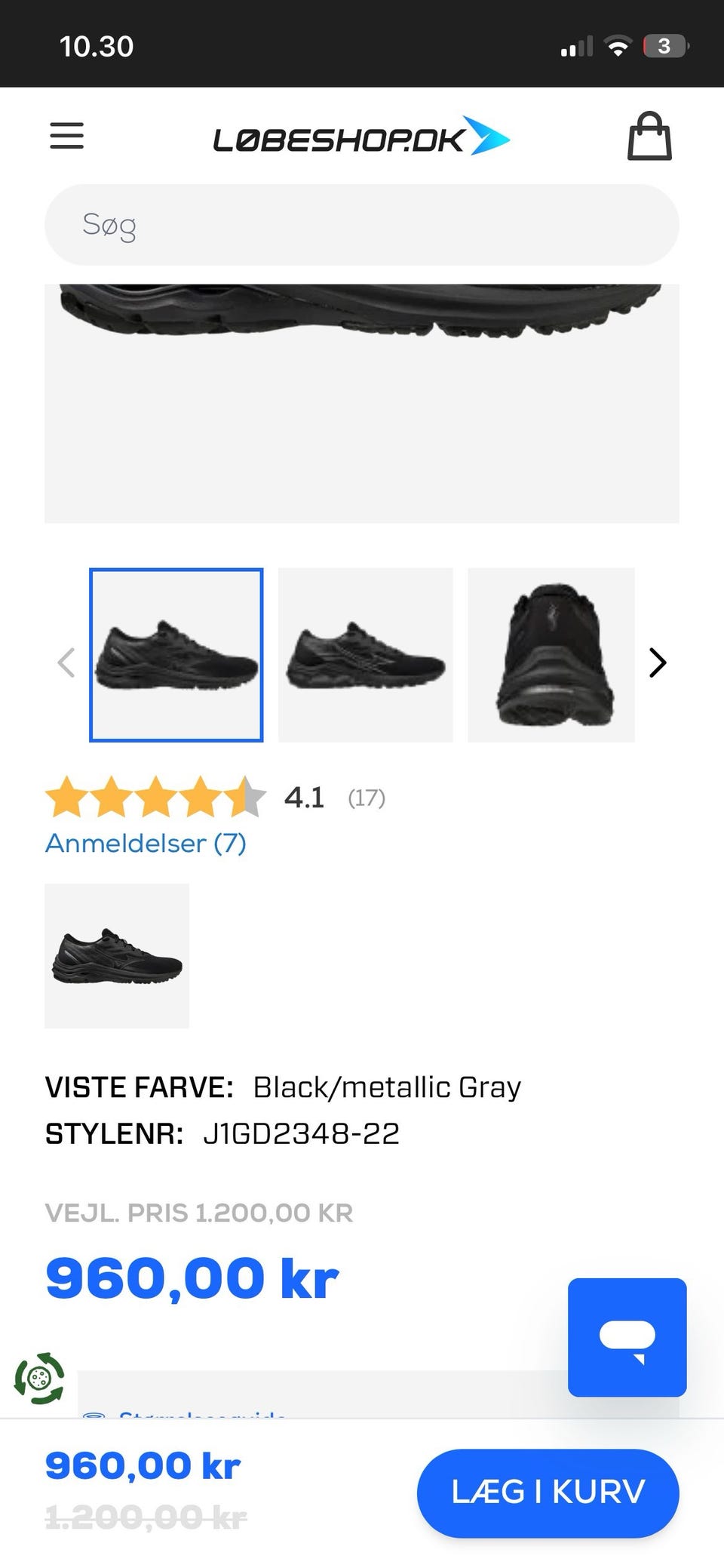Viewport: 724px width, 1568px height.
Task: Open Anmeldelser (7) reviews link
Action: point(146,844)
